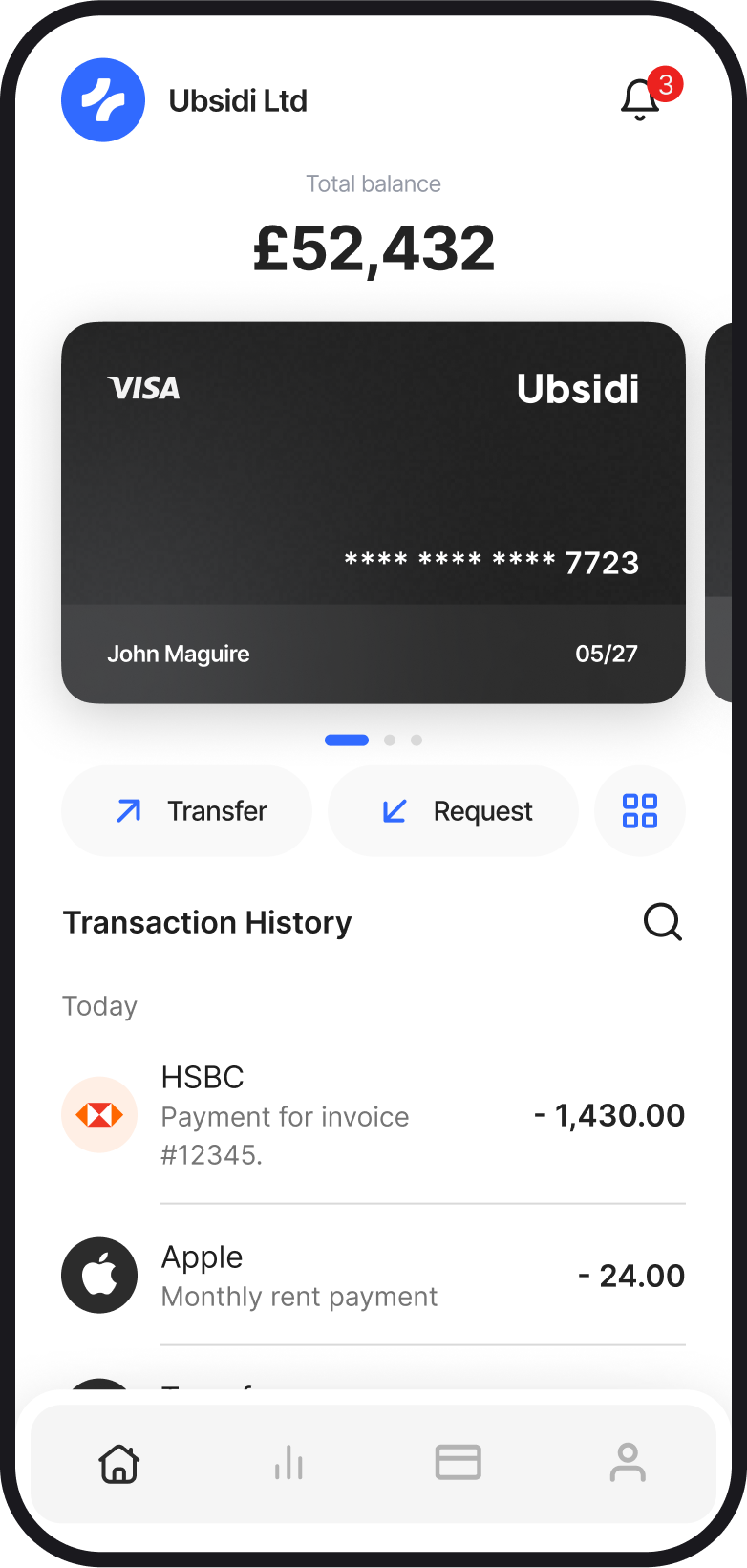The image size is (747, 1568).
Task: Open the Visa card ending 7723
Action: pyautogui.click(x=373, y=512)
